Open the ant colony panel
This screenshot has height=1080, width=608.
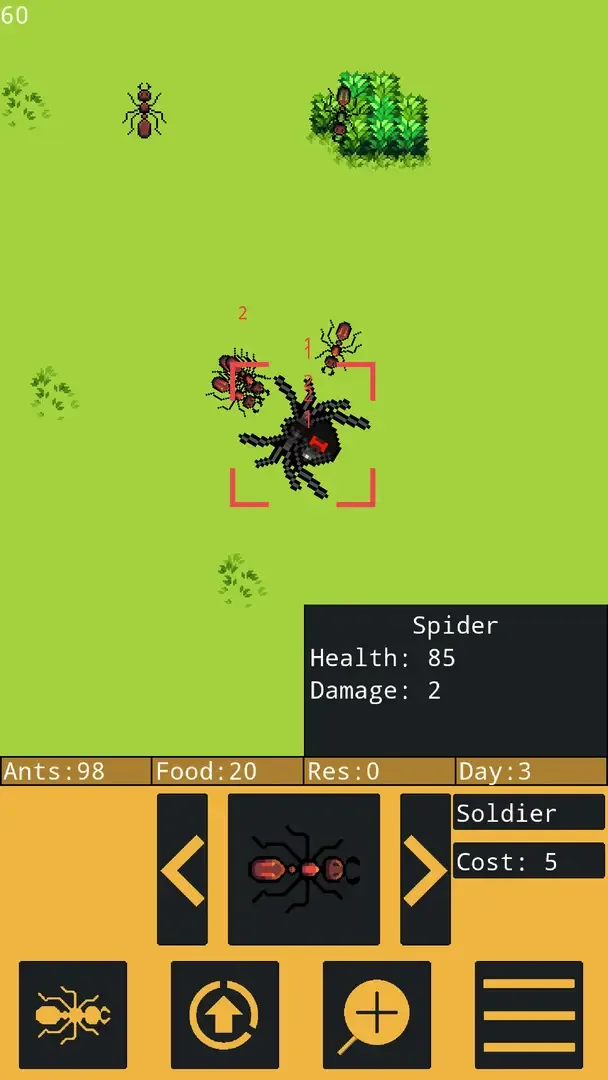73,1015
